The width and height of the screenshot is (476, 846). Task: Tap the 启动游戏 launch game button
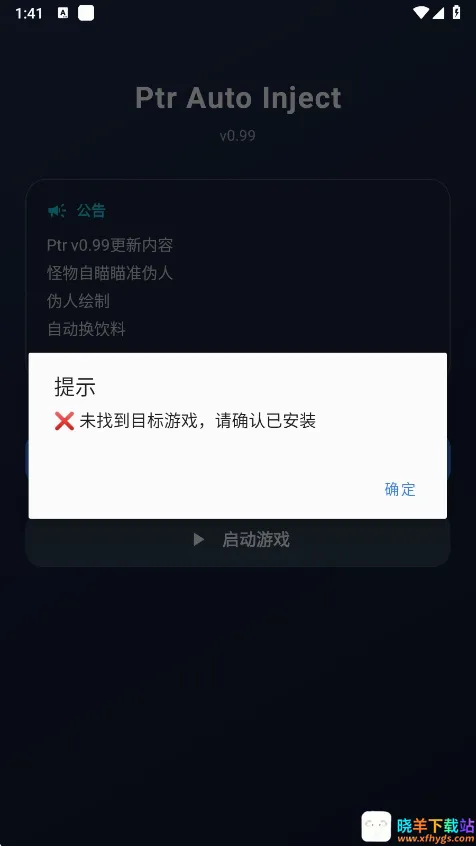(x=238, y=540)
